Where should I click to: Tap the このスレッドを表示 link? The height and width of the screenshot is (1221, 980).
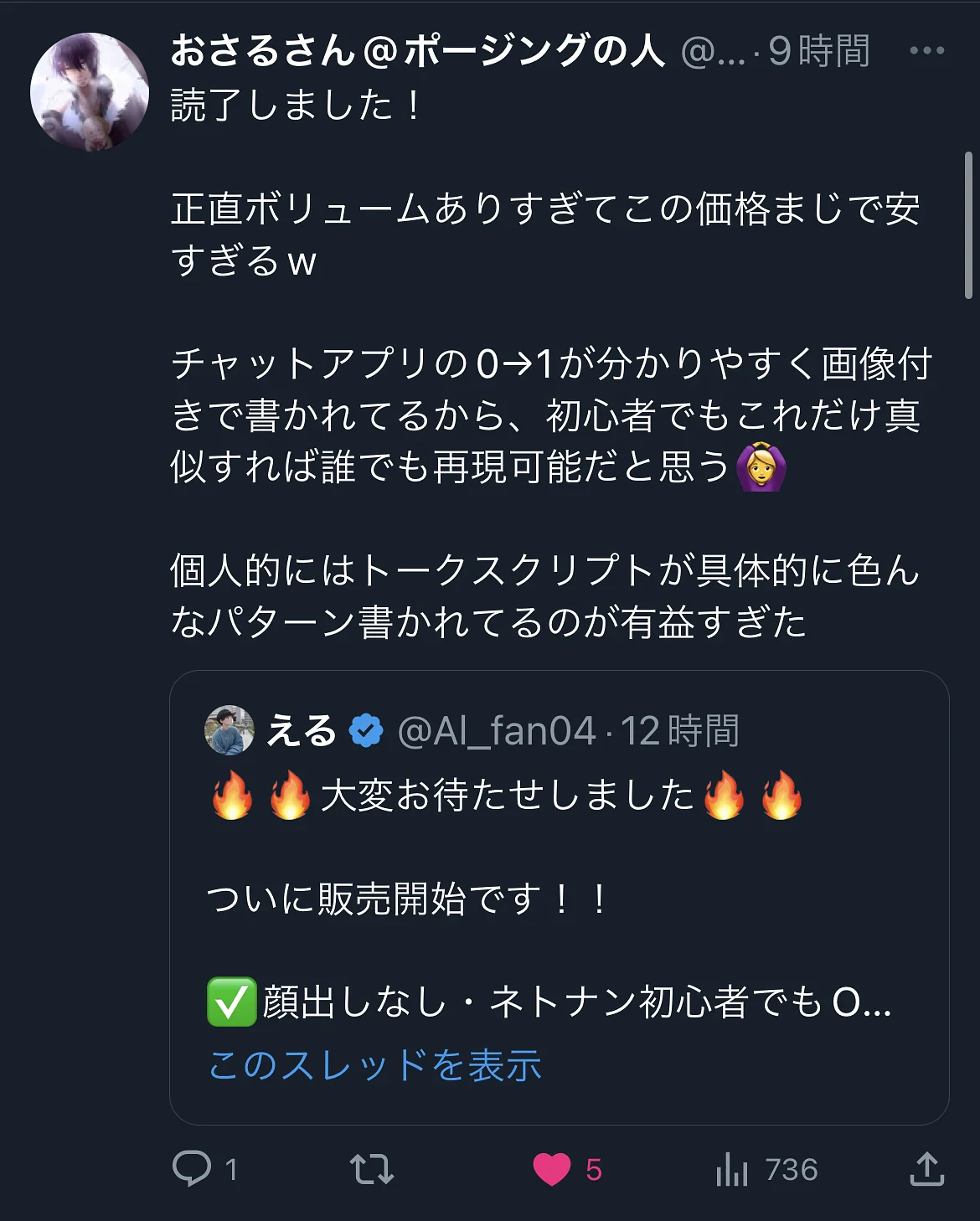375,1065
